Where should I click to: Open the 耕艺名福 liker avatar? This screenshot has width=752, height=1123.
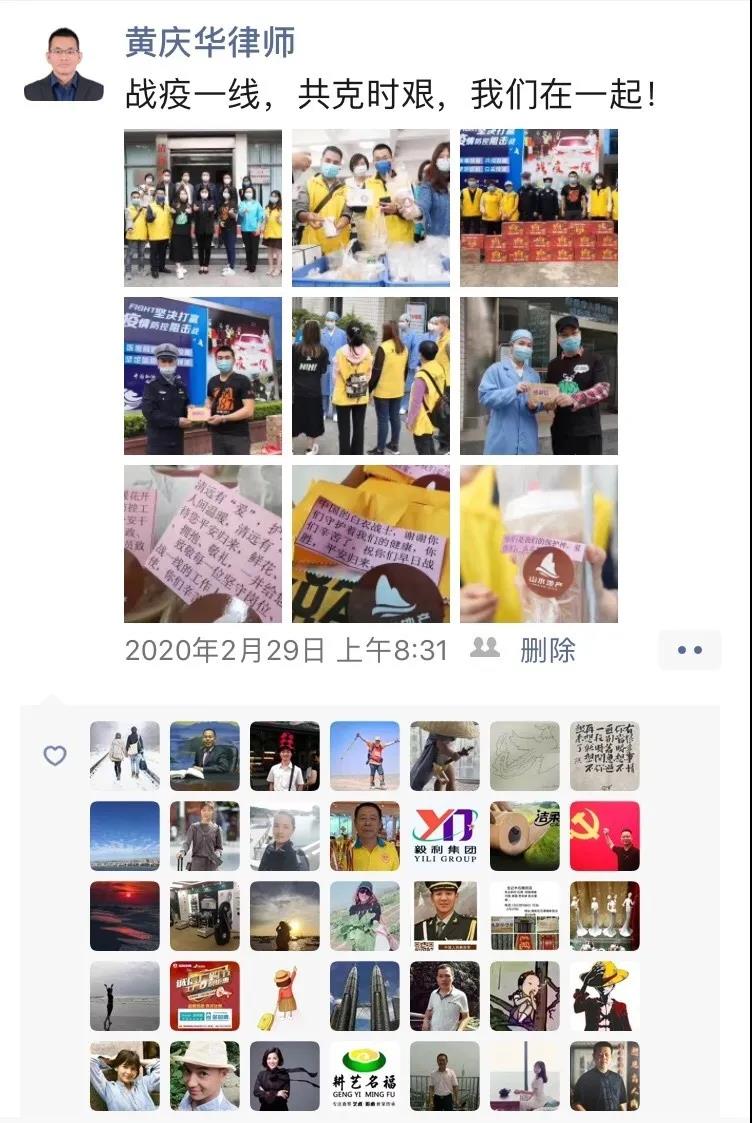pos(365,1076)
